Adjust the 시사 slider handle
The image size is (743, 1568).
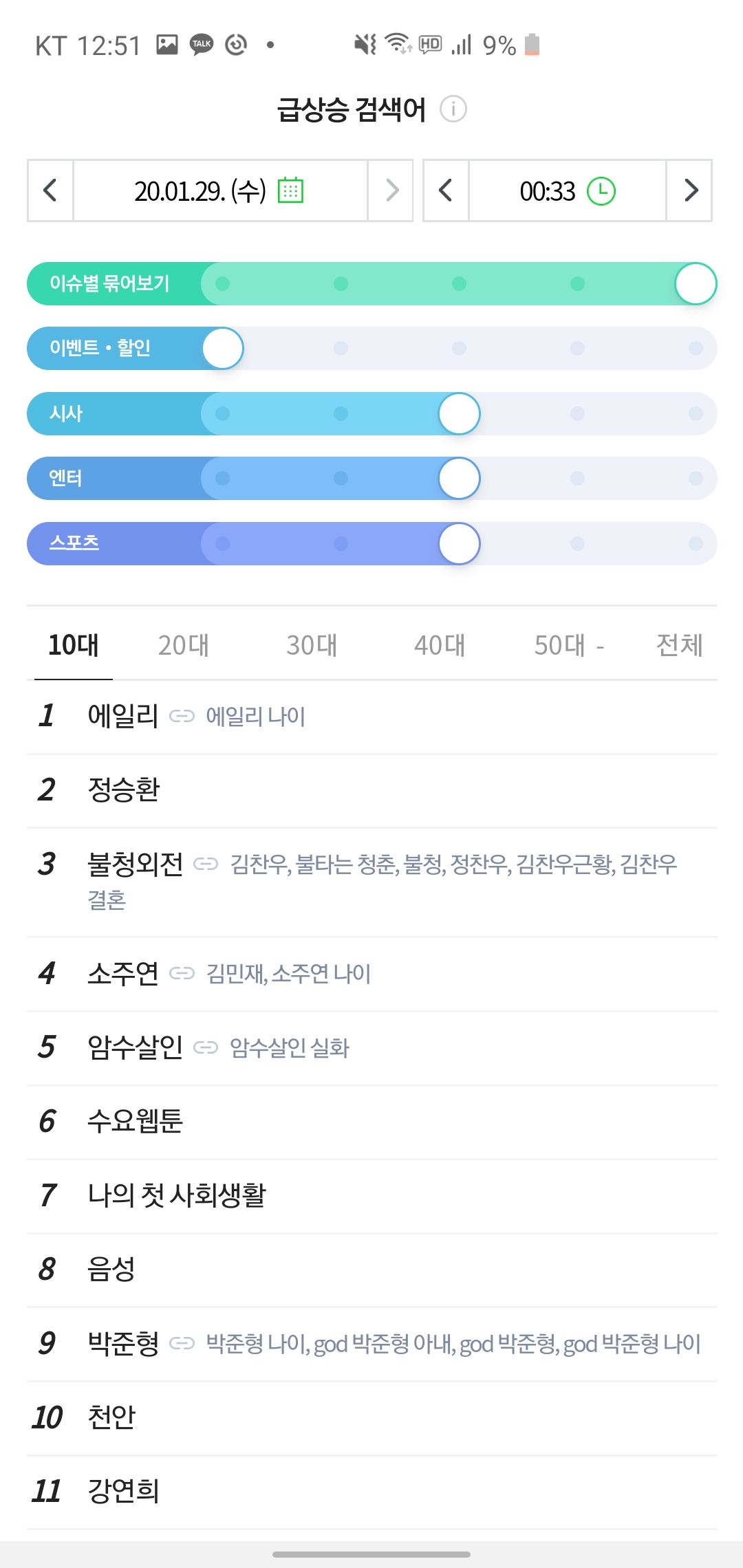point(459,413)
